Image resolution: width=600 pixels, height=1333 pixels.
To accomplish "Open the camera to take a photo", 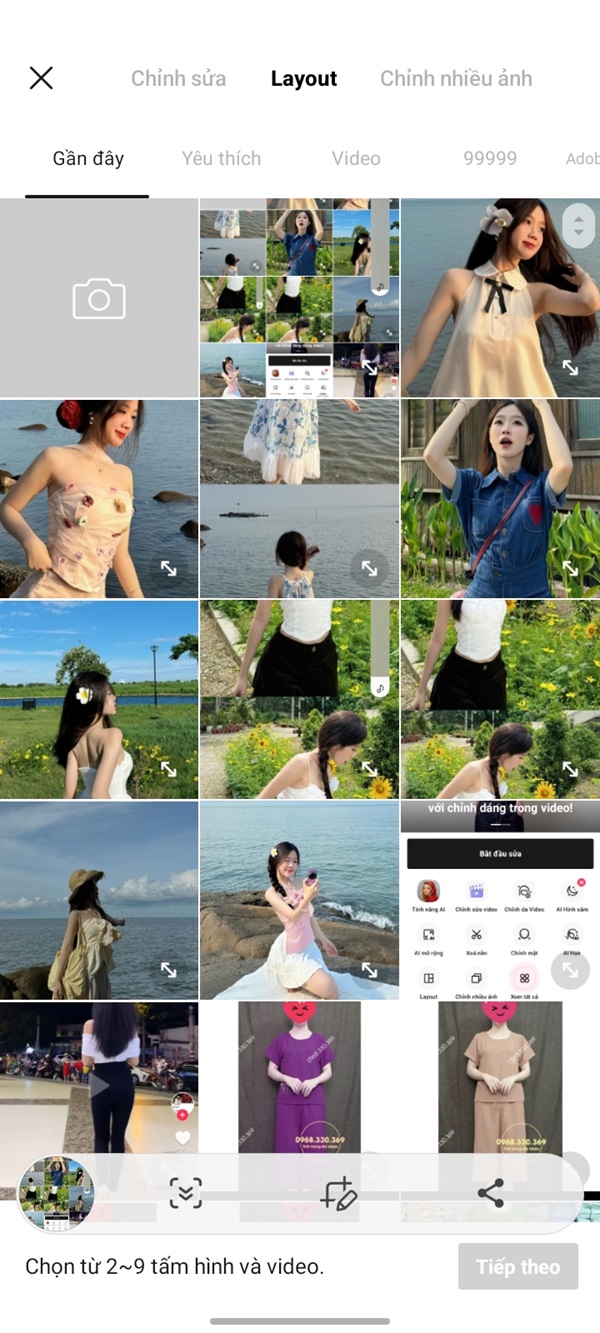I will tap(99, 298).
